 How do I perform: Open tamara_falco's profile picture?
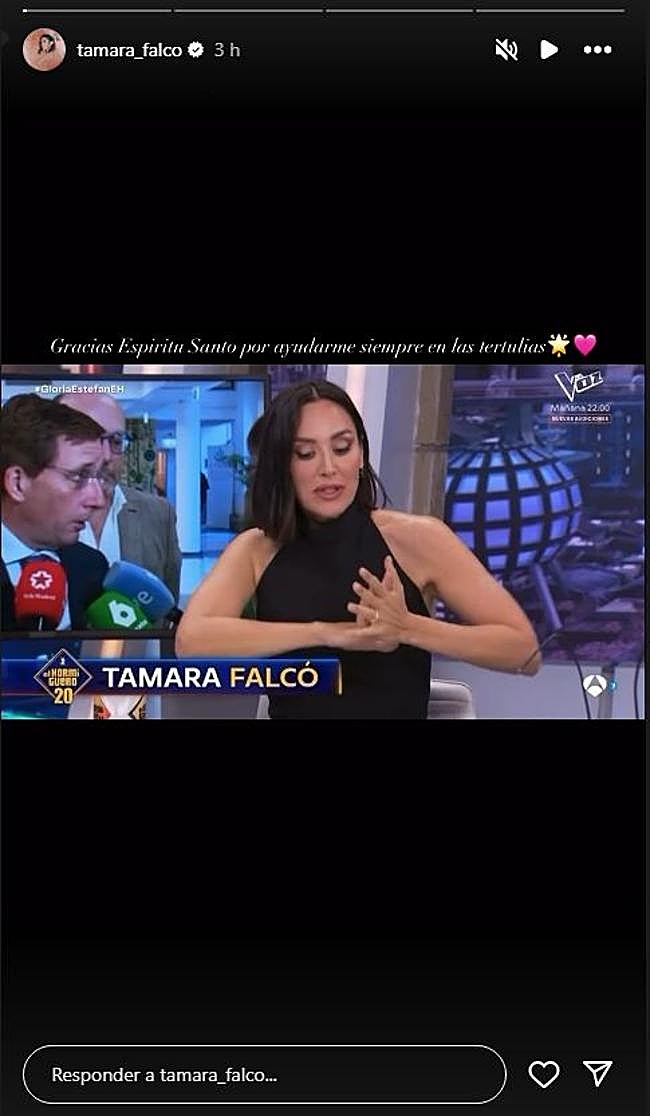pos(44,49)
